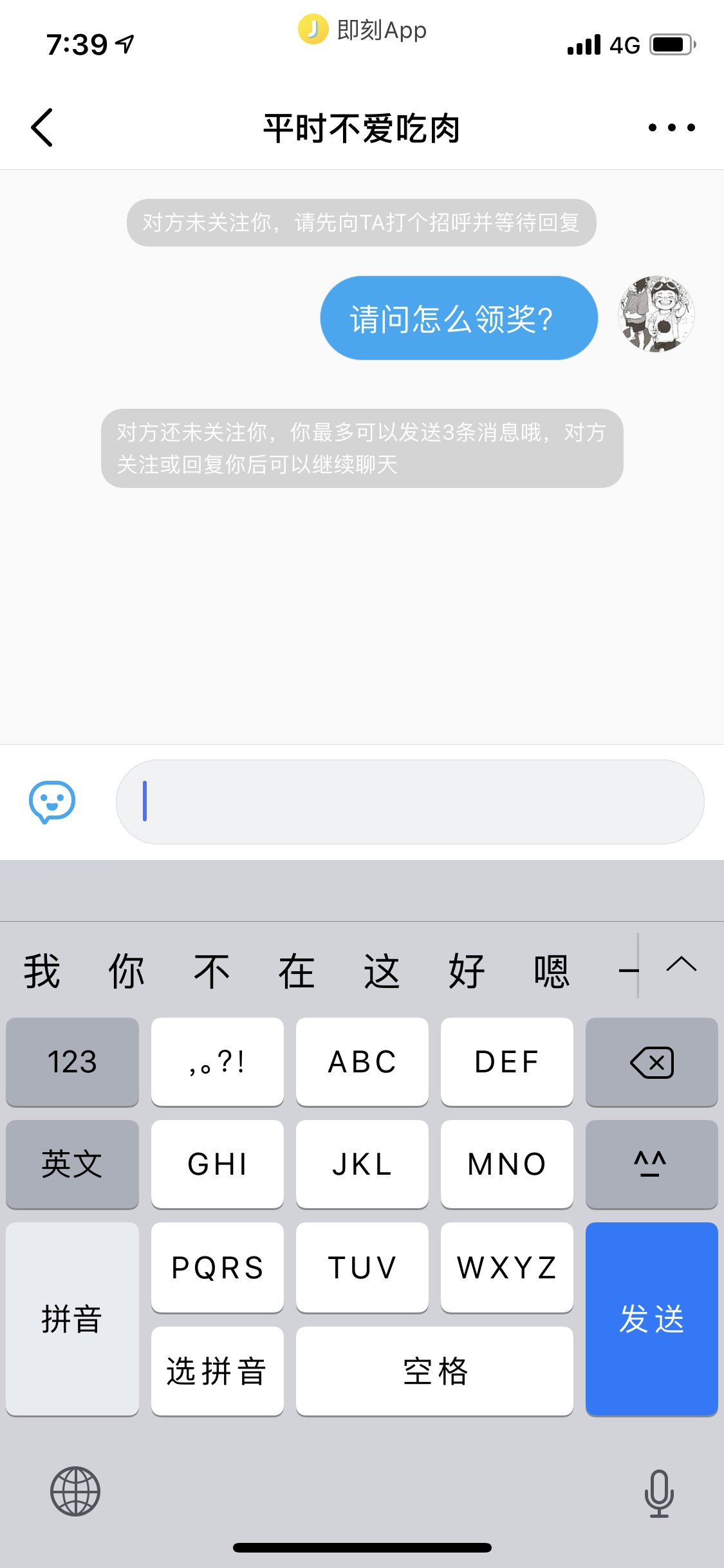724x1568 pixels.
Task: Insert suggested word 好
Action: coord(467,971)
